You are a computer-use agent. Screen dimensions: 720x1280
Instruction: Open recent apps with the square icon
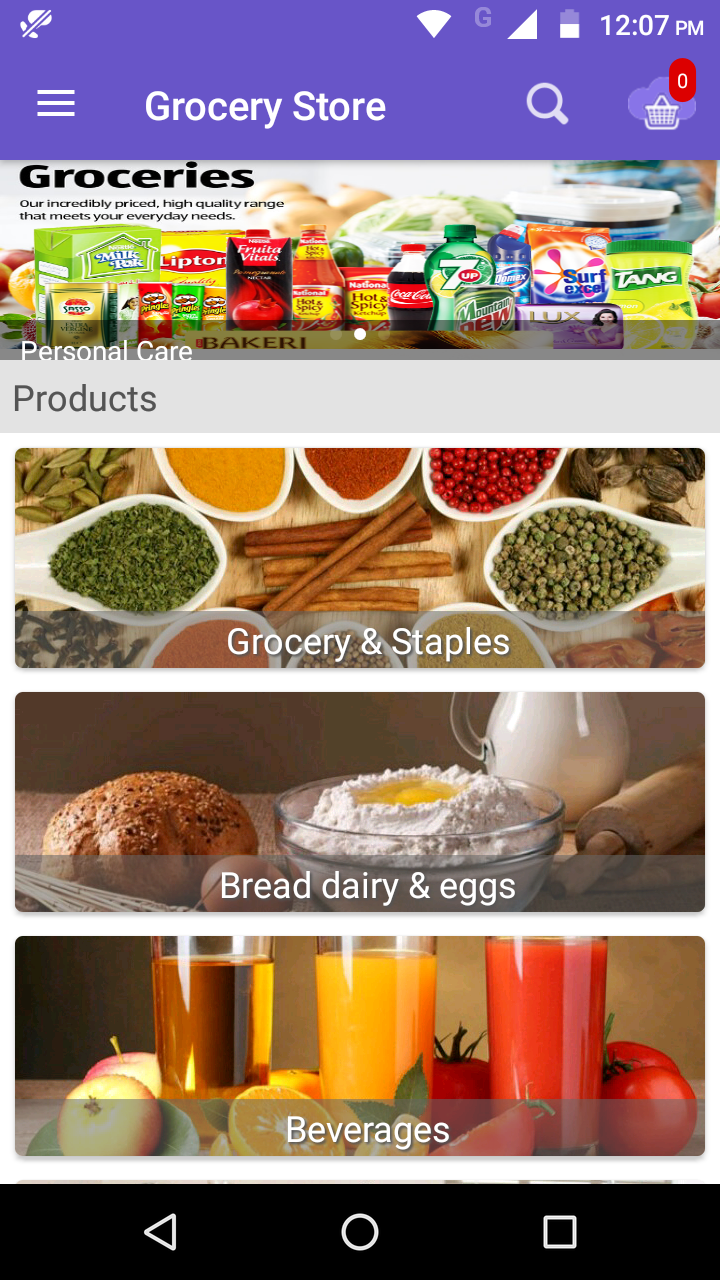559,1232
